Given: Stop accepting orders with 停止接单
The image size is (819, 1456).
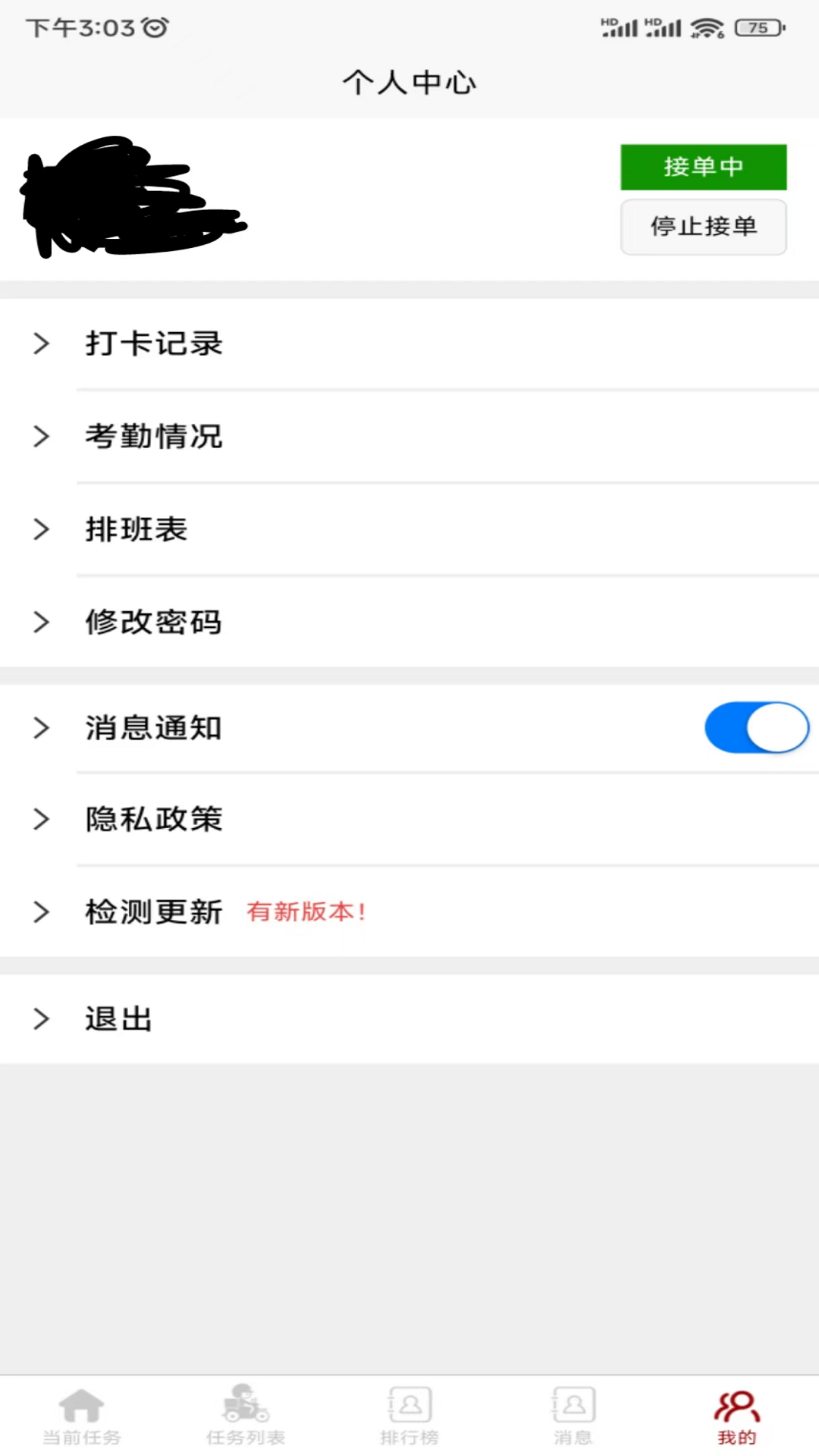Looking at the screenshot, I should 703,227.
